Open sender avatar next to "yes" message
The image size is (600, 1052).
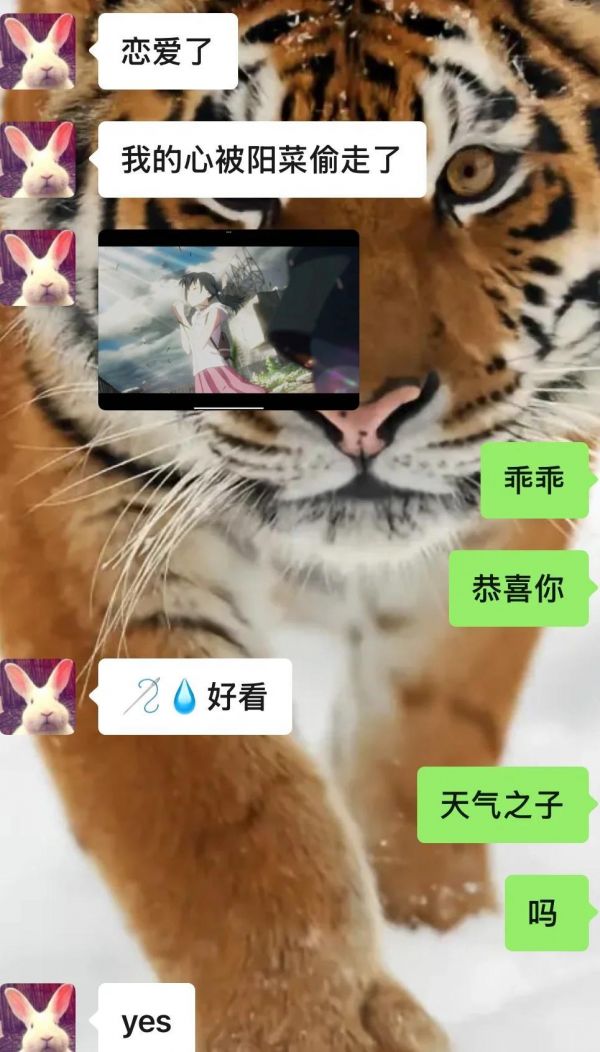click(38, 1018)
